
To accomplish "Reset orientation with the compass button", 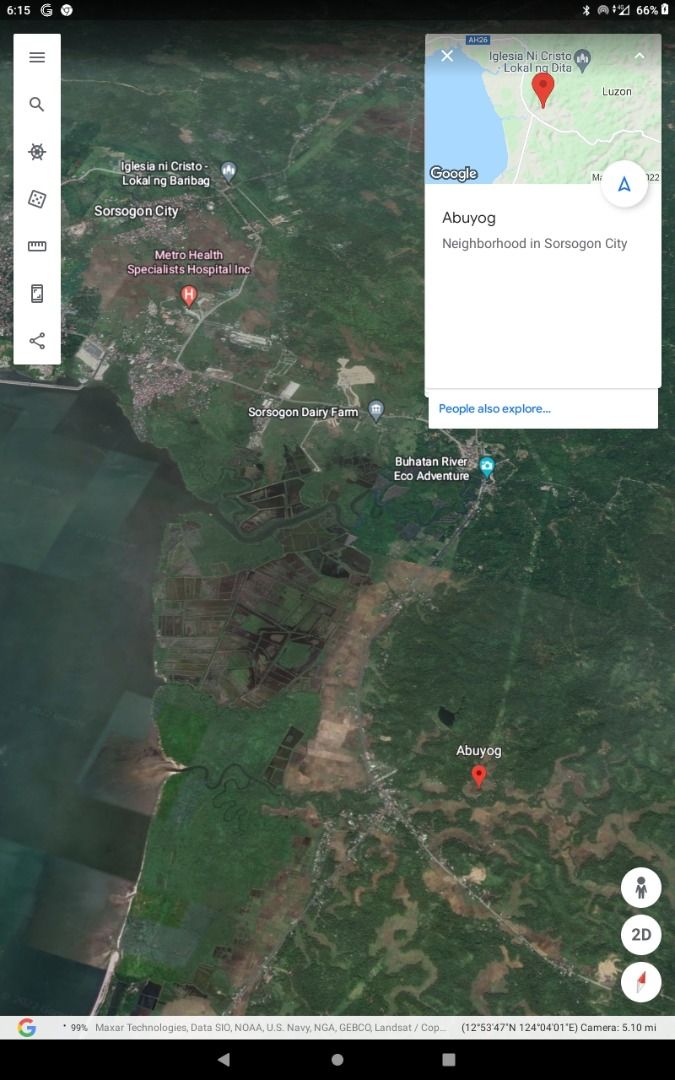I will pos(641,982).
